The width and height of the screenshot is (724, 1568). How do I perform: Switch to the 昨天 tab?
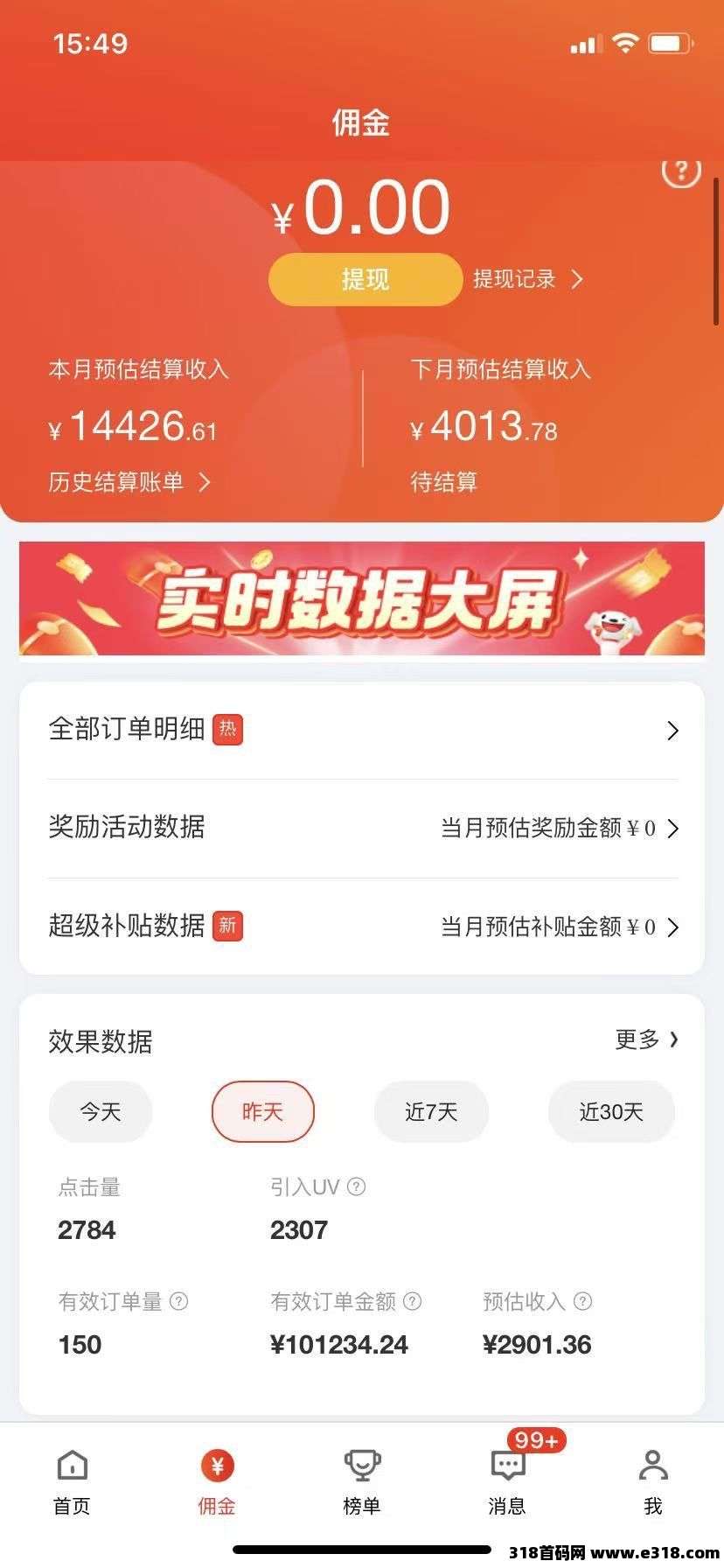pos(262,1112)
